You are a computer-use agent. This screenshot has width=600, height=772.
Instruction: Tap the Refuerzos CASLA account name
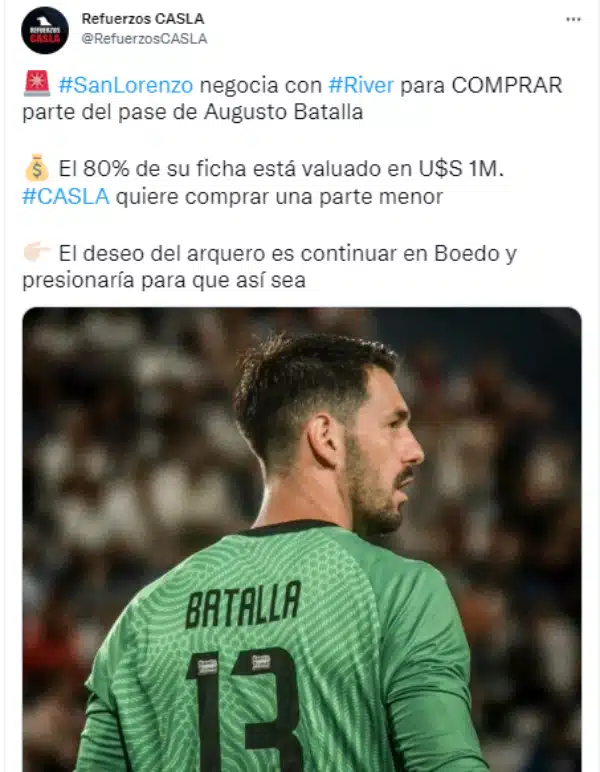pos(142,19)
